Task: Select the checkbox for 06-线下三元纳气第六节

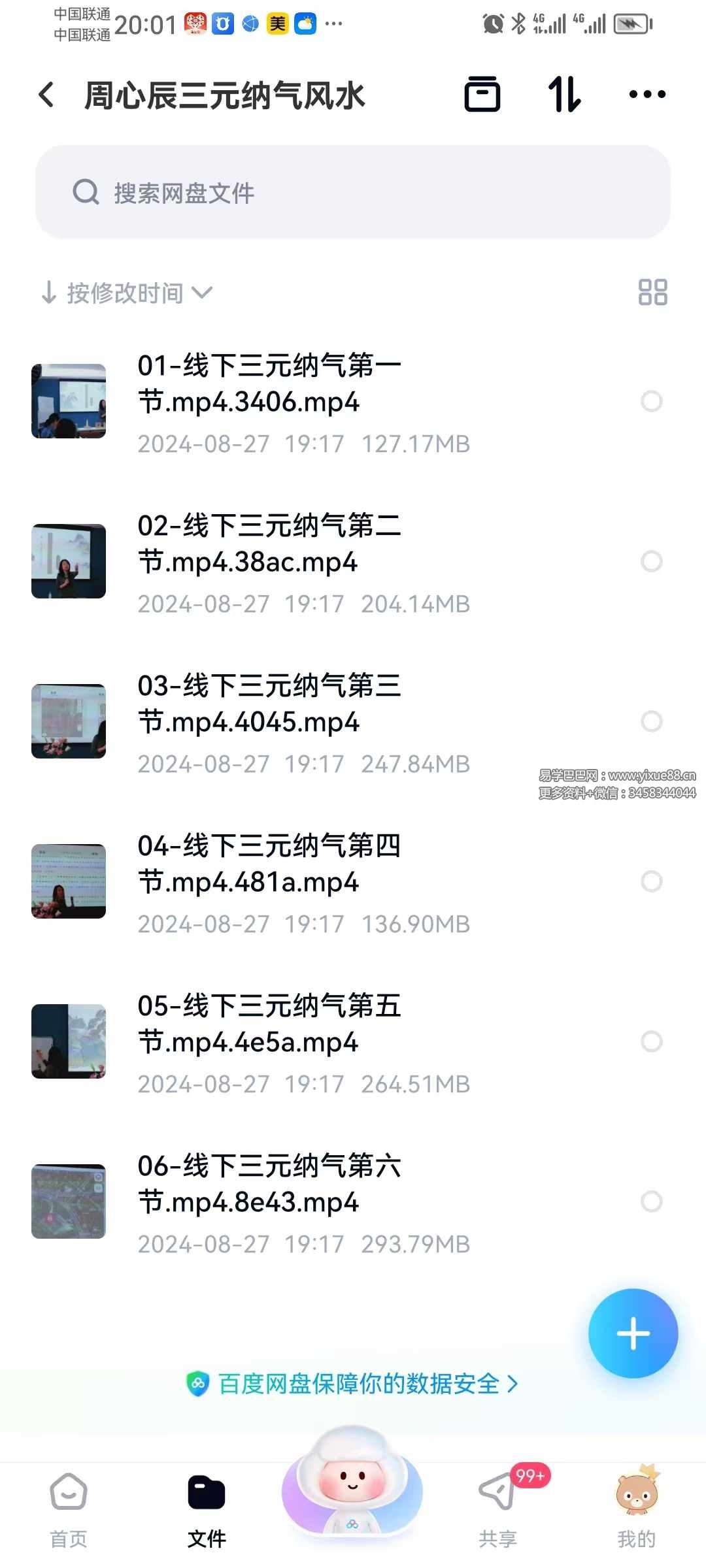Action: [x=652, y=1201]
